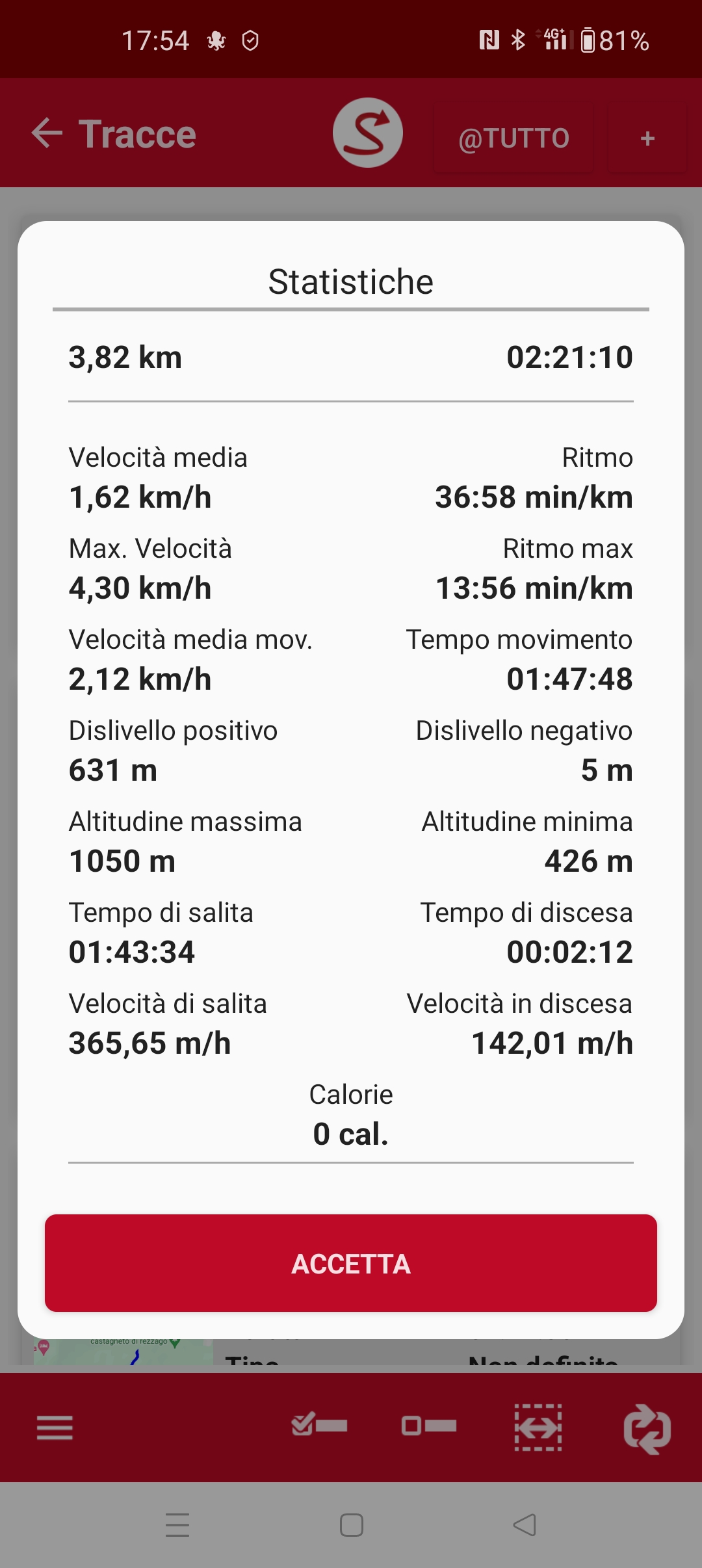Viewport: 702px width, 1568px height.
Task: Add a new track with plus
Action: point(647,138)
